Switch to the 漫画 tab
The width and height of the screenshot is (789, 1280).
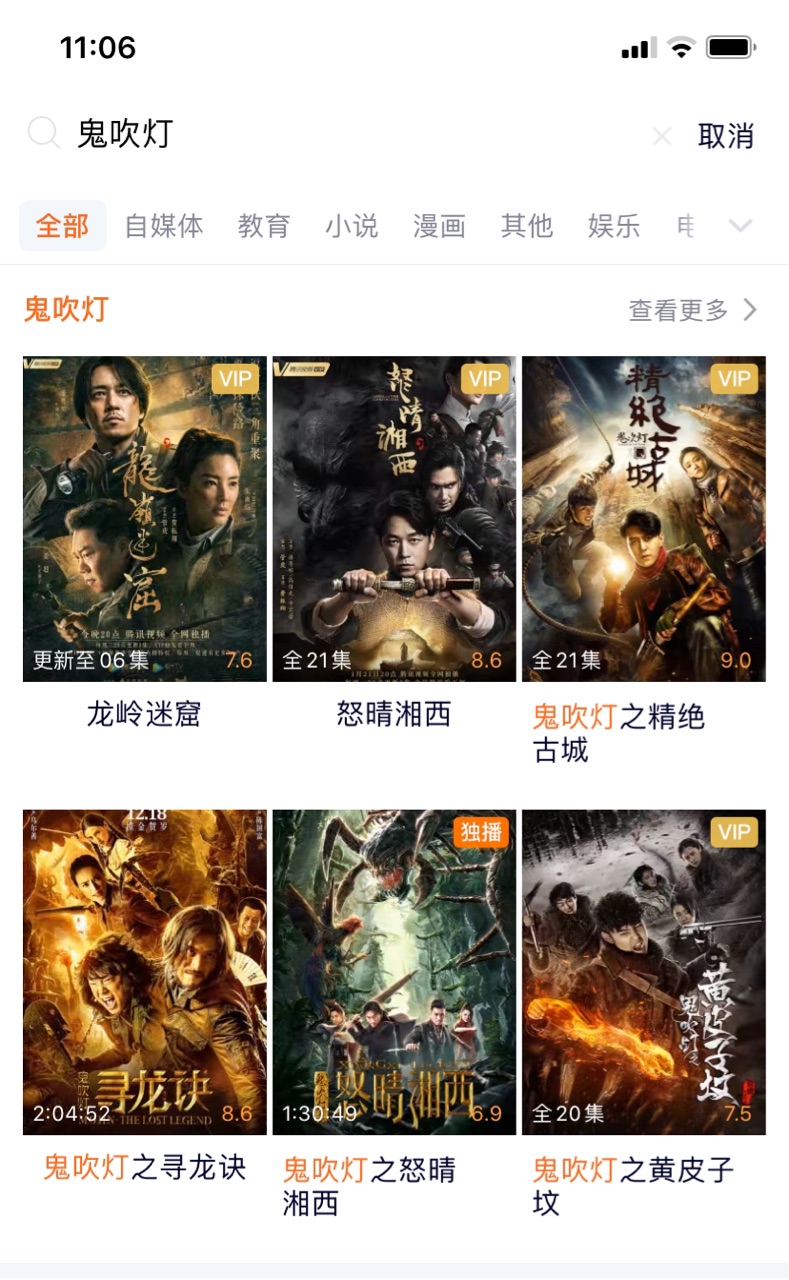[x=439, y=226]
